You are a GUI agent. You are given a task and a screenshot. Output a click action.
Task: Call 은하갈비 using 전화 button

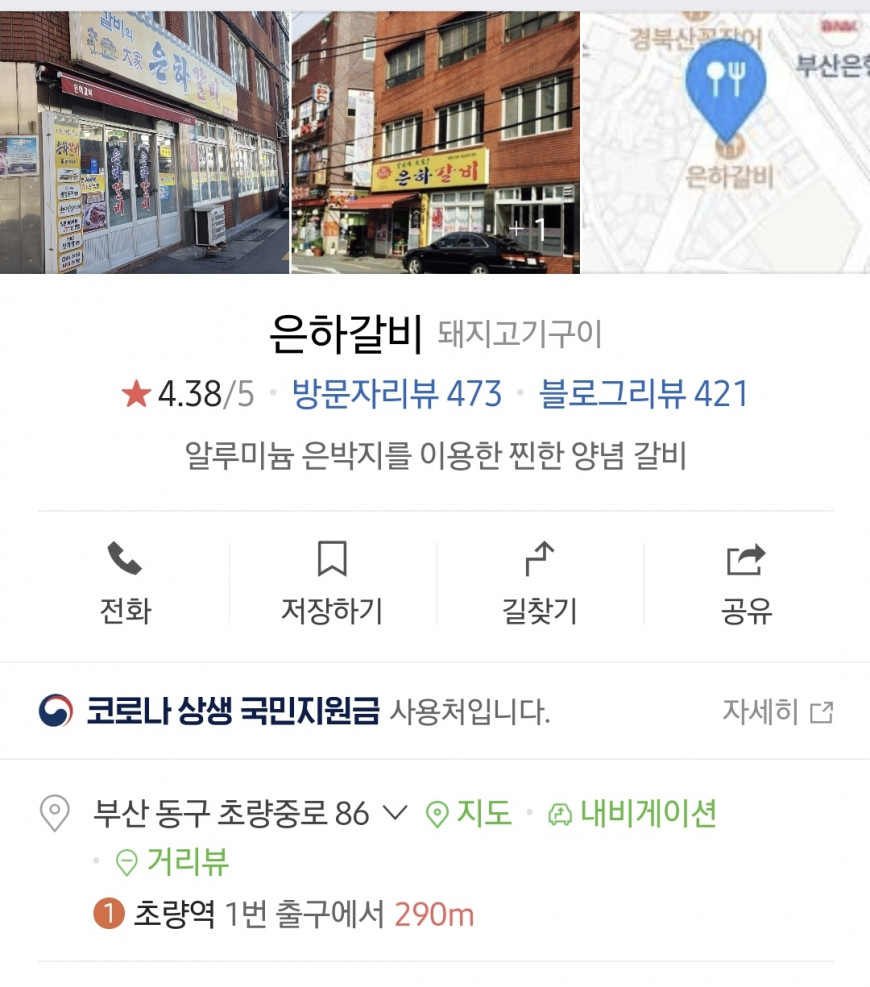pyautogui.click(x=124, y=583)
